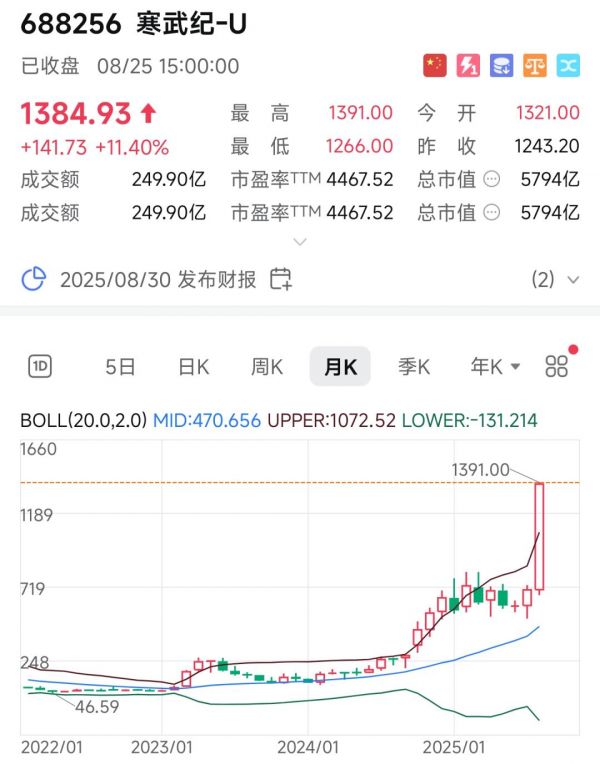Select the 日K chart tab

click(x=193, y=367)
